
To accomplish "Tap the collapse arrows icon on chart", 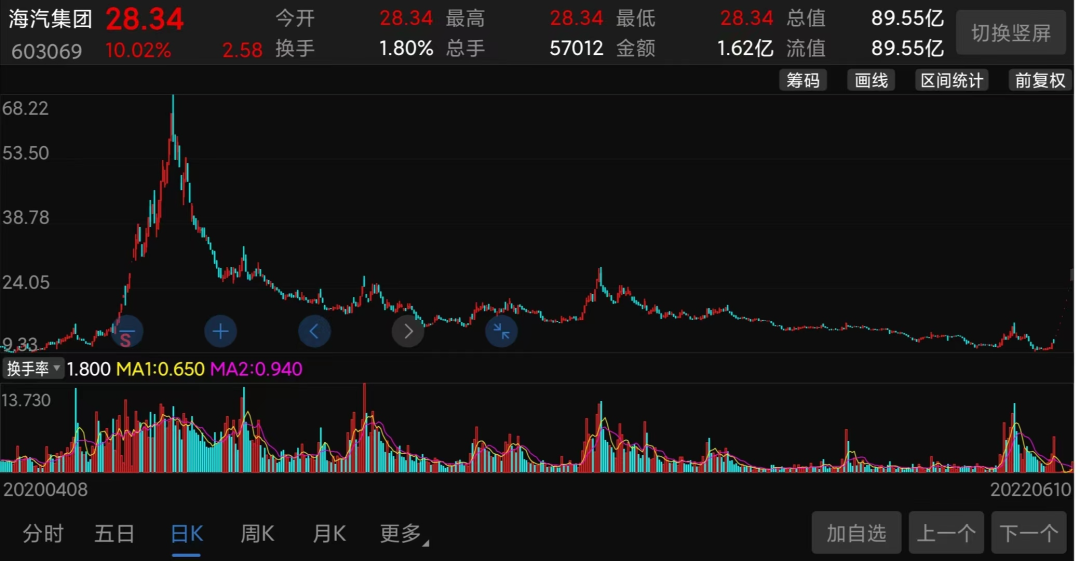I will pos(501,330).
